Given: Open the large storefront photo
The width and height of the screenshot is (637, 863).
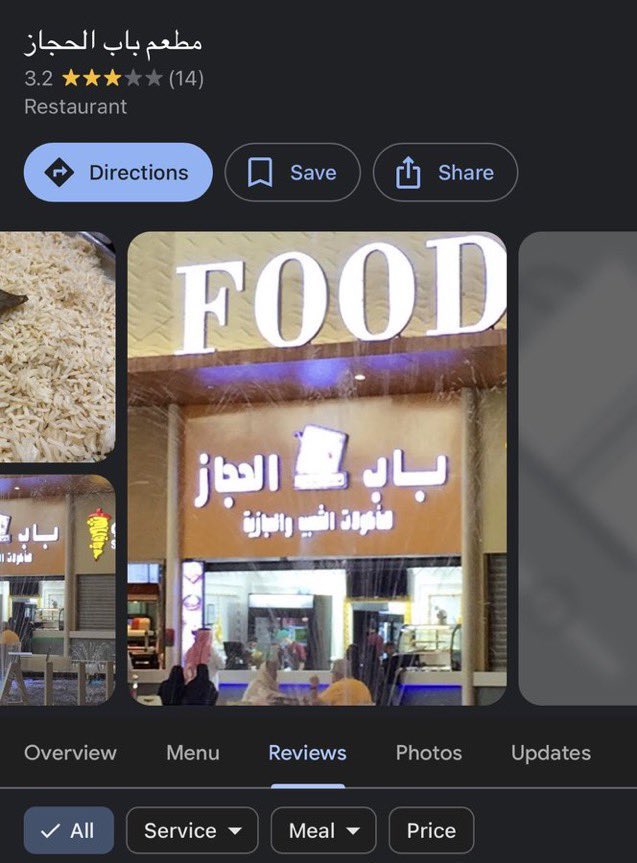Looking at the screenshot, I should point(317,468).
